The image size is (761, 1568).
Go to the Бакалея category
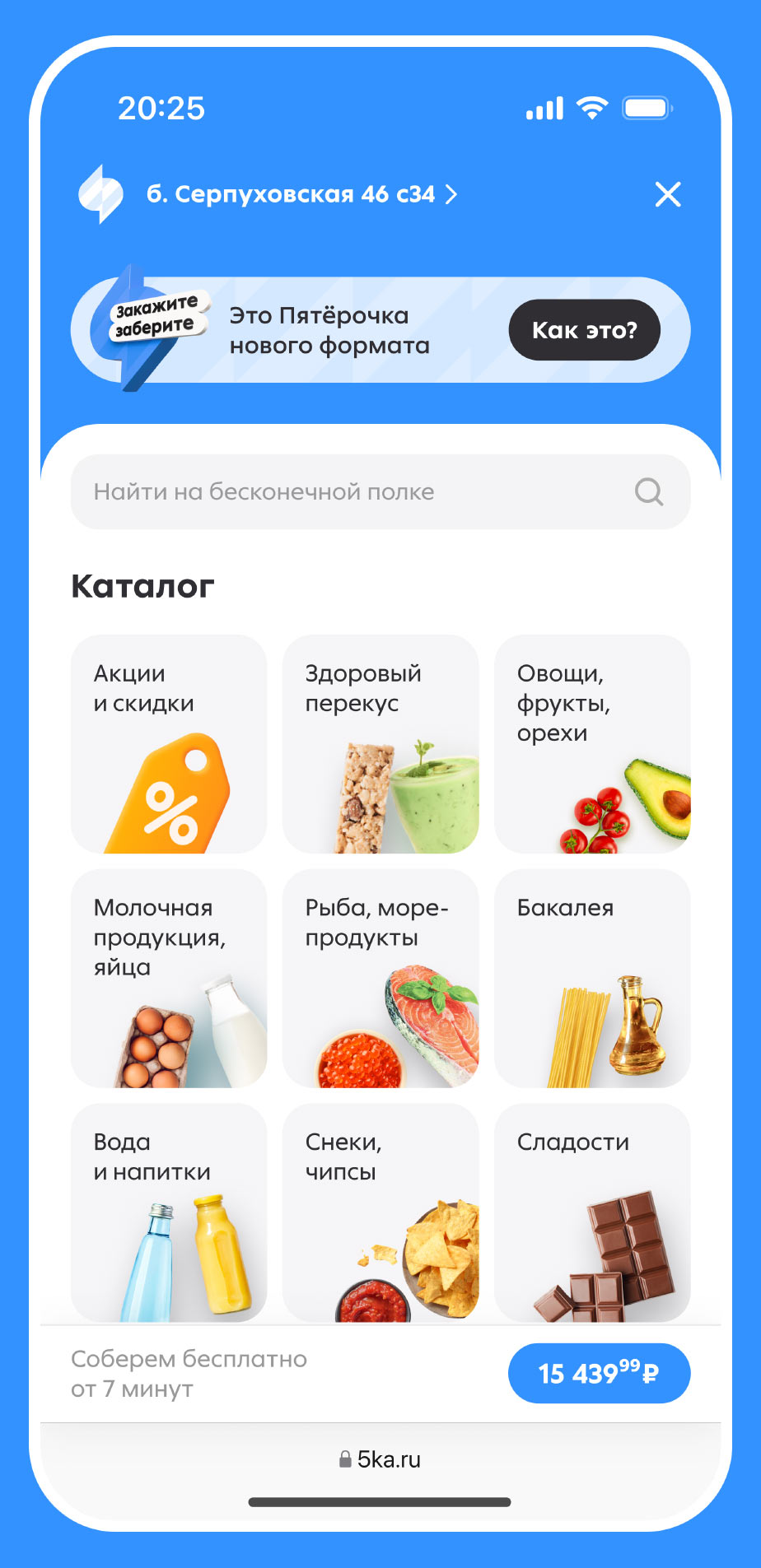(x=591, y=978)
